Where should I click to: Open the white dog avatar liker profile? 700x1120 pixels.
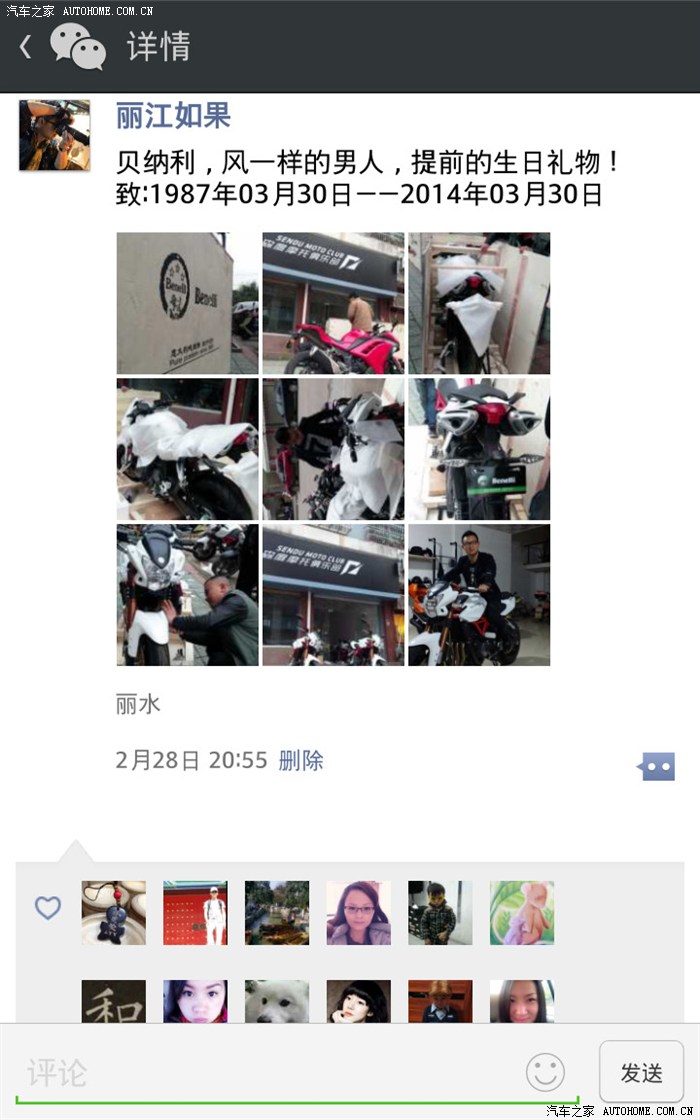tap(277, 1001)
